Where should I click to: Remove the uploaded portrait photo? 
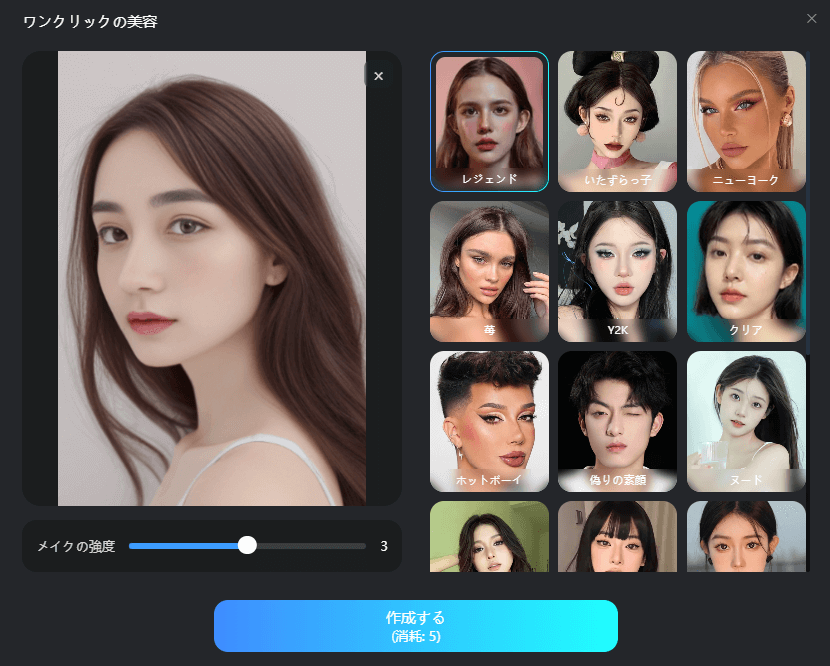point(378,76)
